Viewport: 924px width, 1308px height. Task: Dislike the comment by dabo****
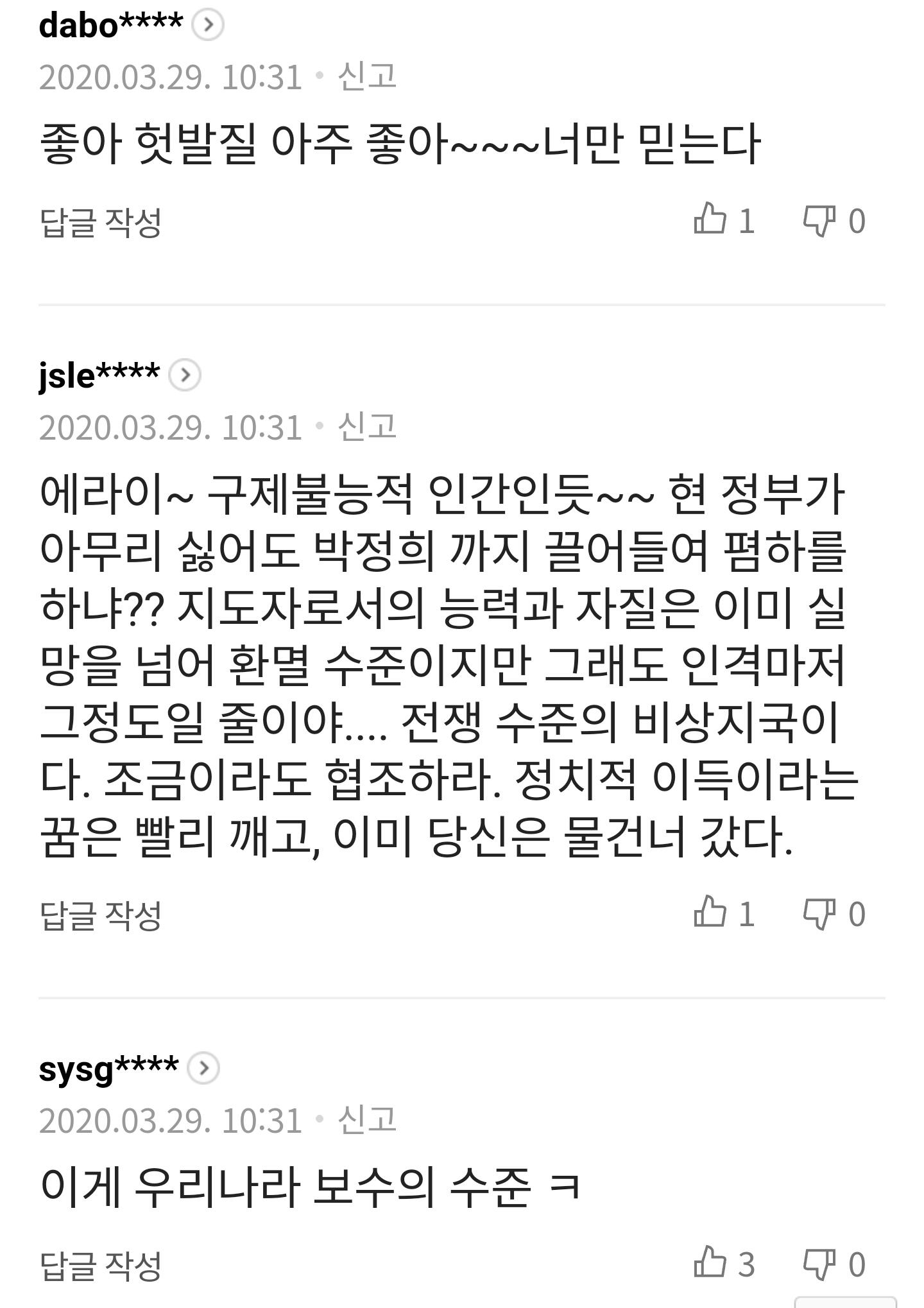[834, 221]
